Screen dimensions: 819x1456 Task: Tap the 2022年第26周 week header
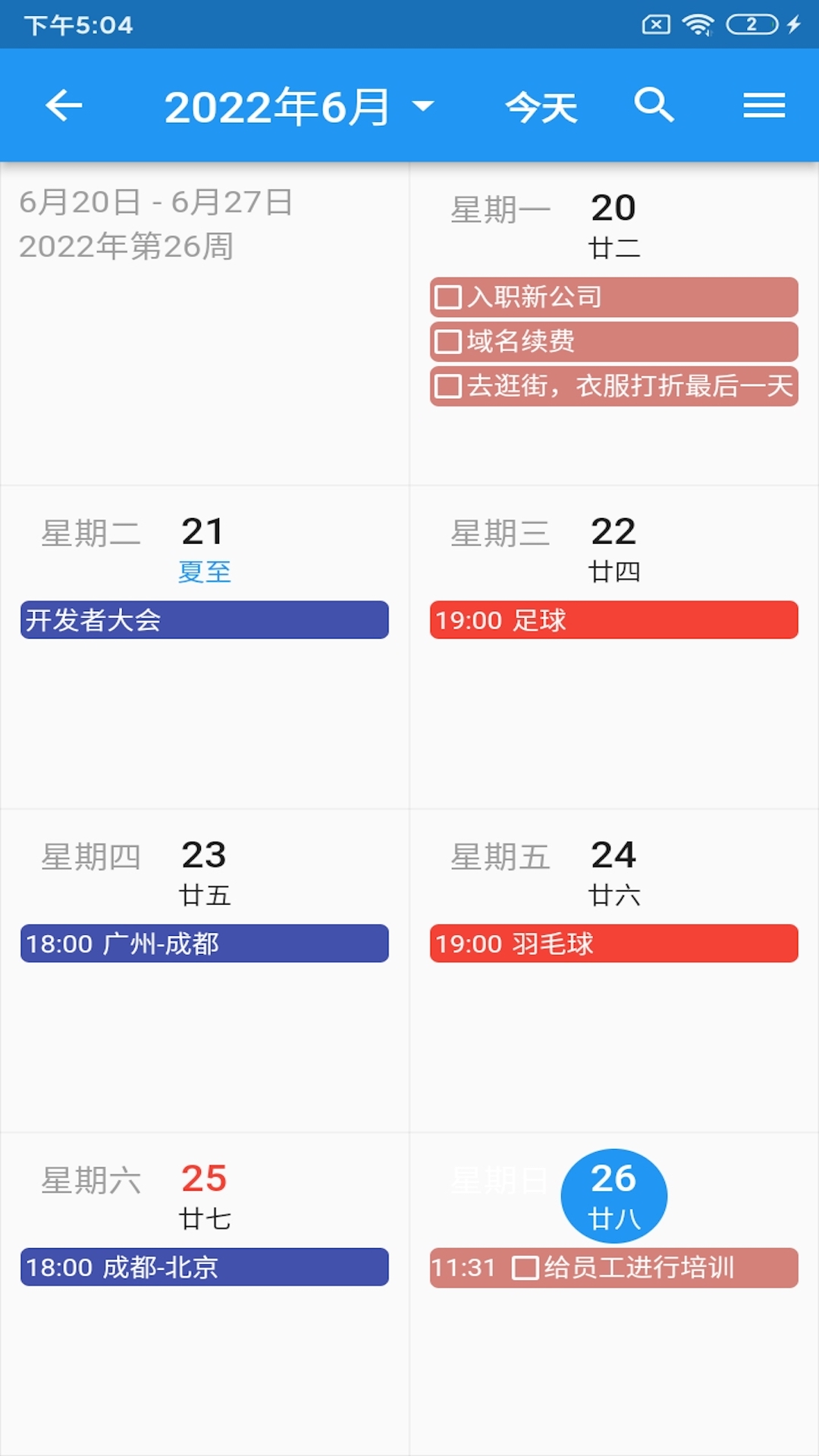tap(127, 243)
